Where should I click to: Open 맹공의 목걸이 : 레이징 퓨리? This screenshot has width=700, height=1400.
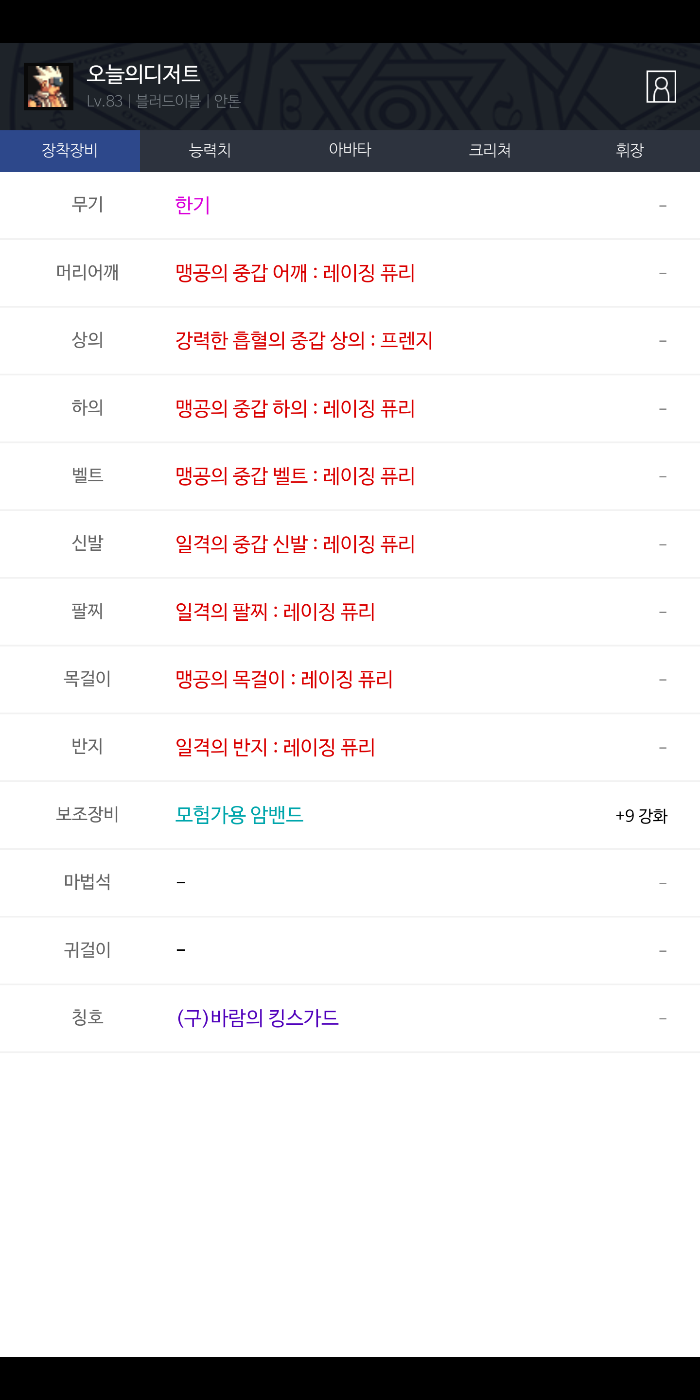click(x=284, y=679)
